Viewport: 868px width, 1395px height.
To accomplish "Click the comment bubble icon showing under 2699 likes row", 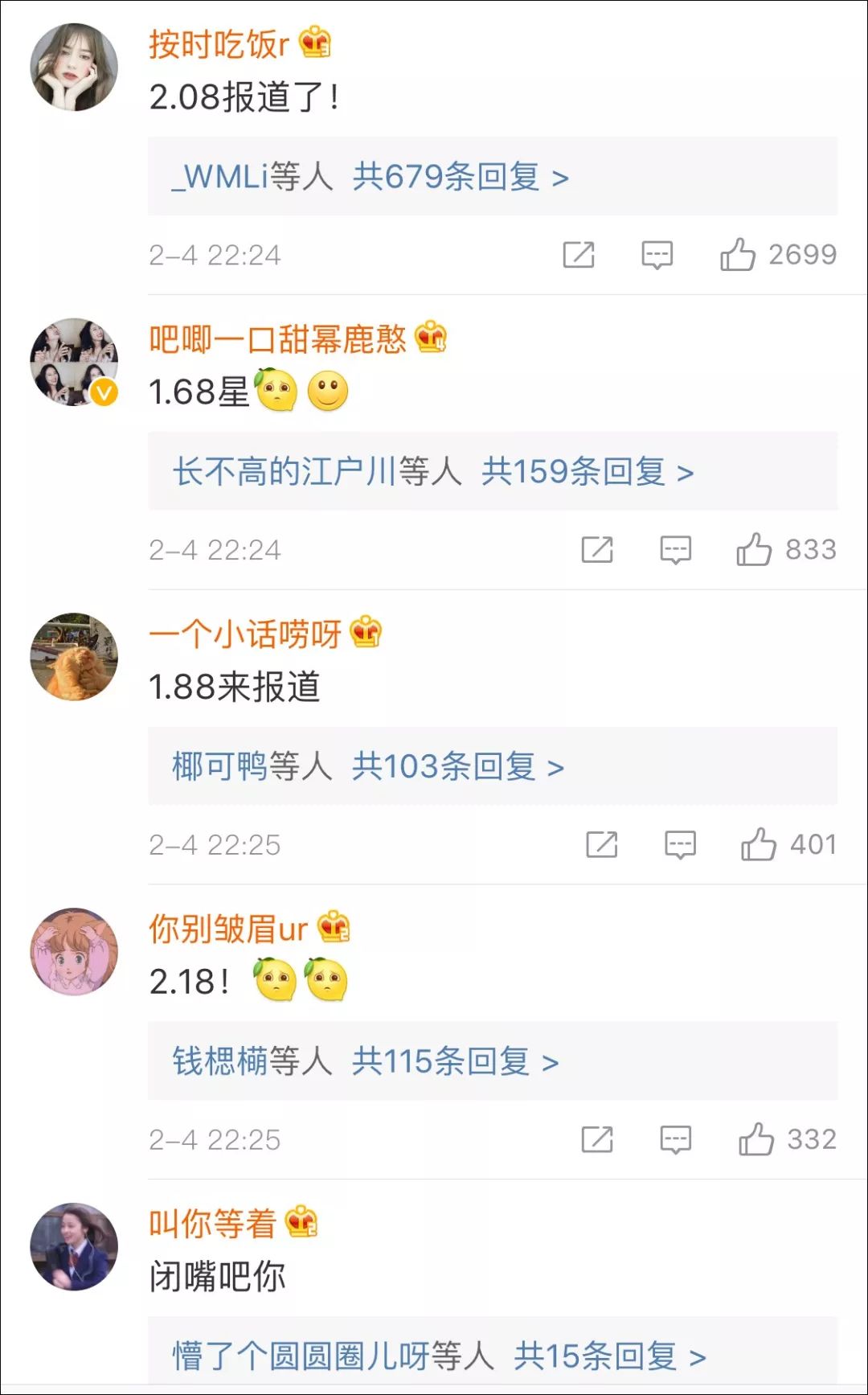I will pos(657,255).
